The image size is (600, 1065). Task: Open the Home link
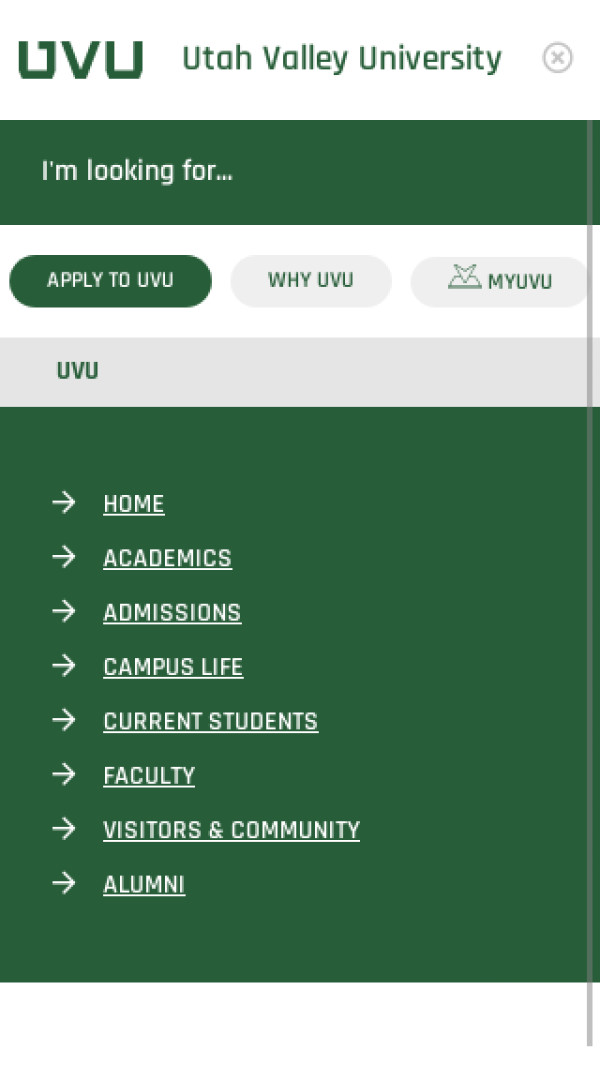tap(134, 504)
